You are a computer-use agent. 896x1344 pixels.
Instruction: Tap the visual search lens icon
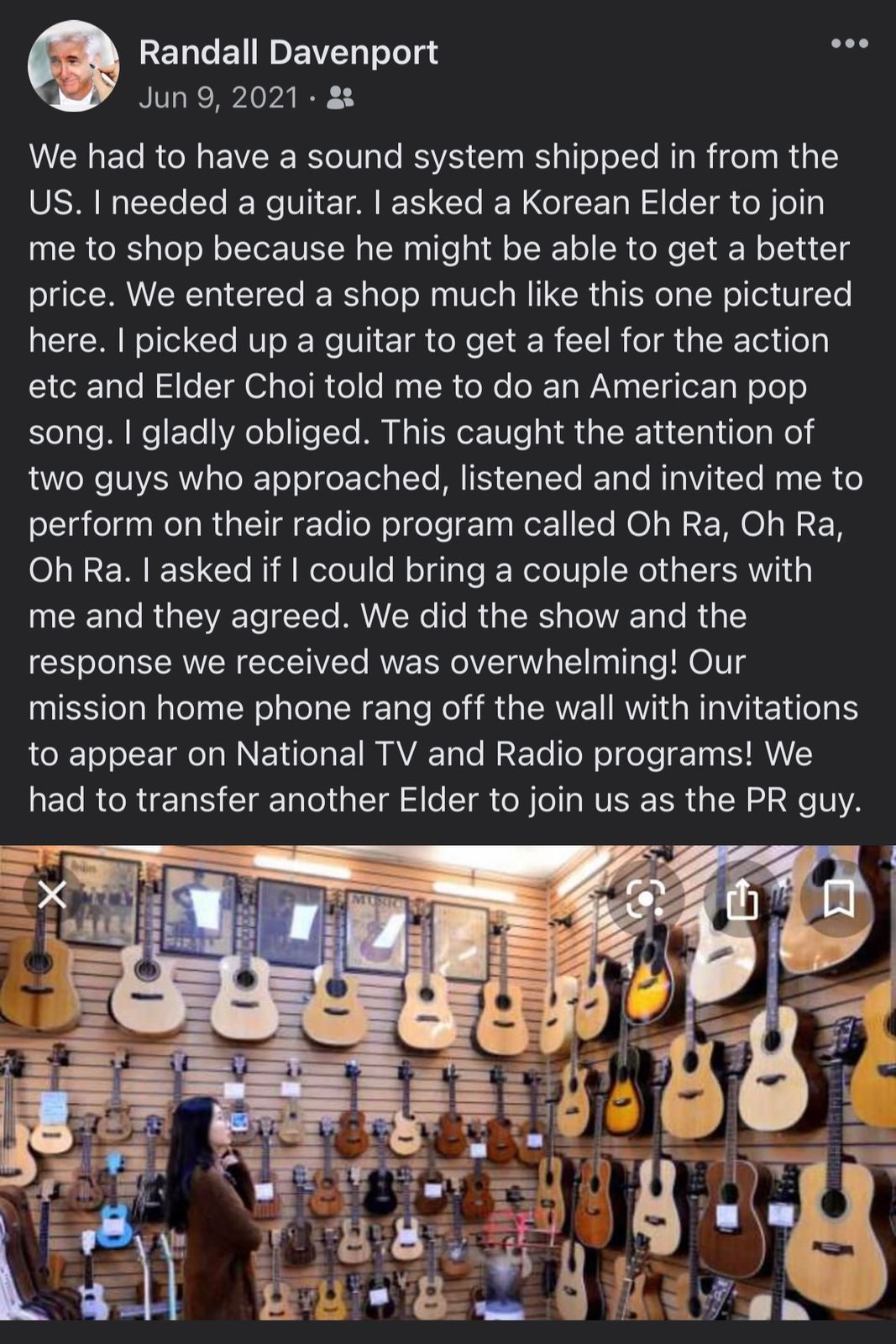pyautogui.click(x=645, y=900)
